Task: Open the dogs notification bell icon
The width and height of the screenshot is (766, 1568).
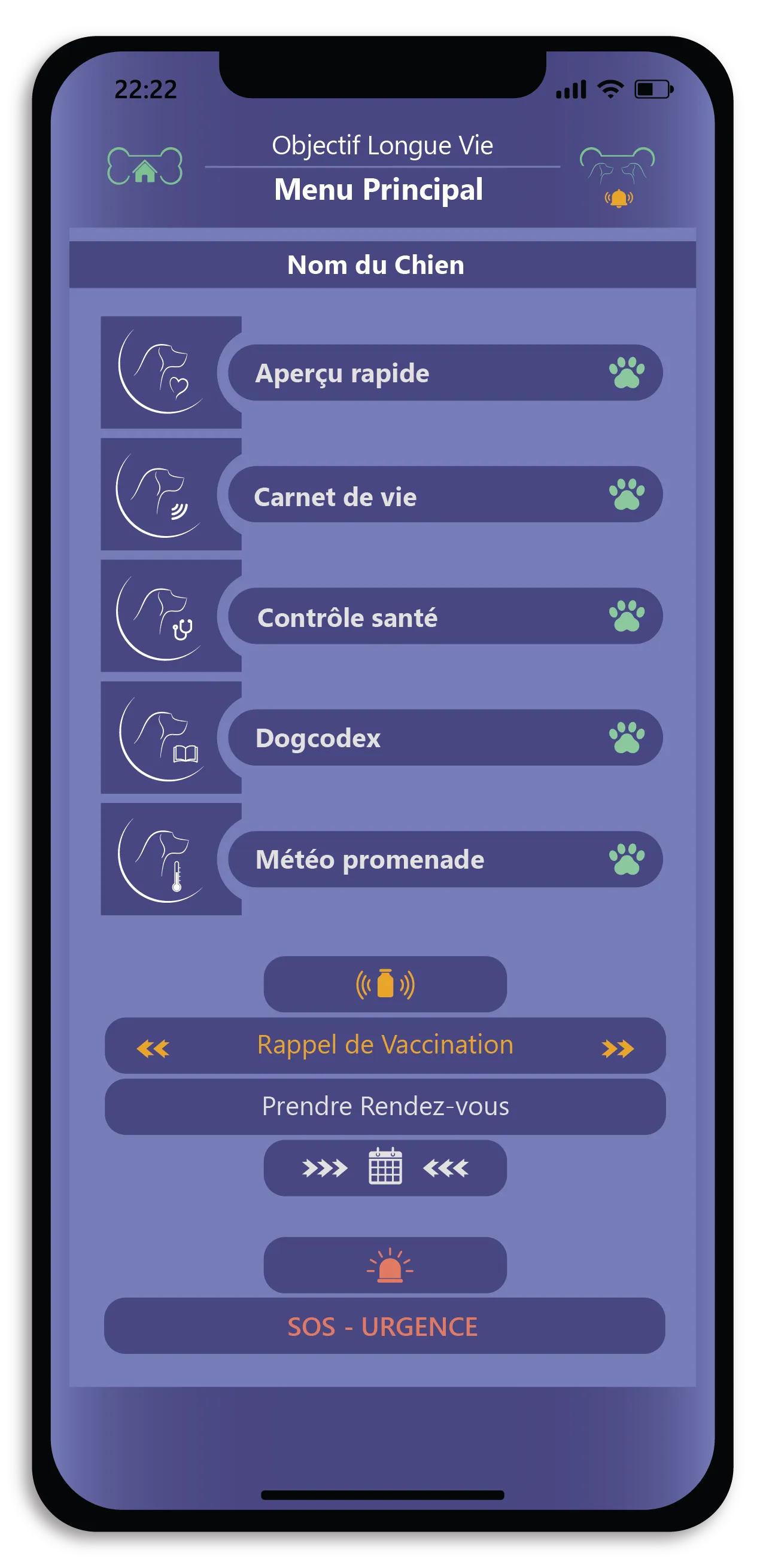Action: (617, 176)
